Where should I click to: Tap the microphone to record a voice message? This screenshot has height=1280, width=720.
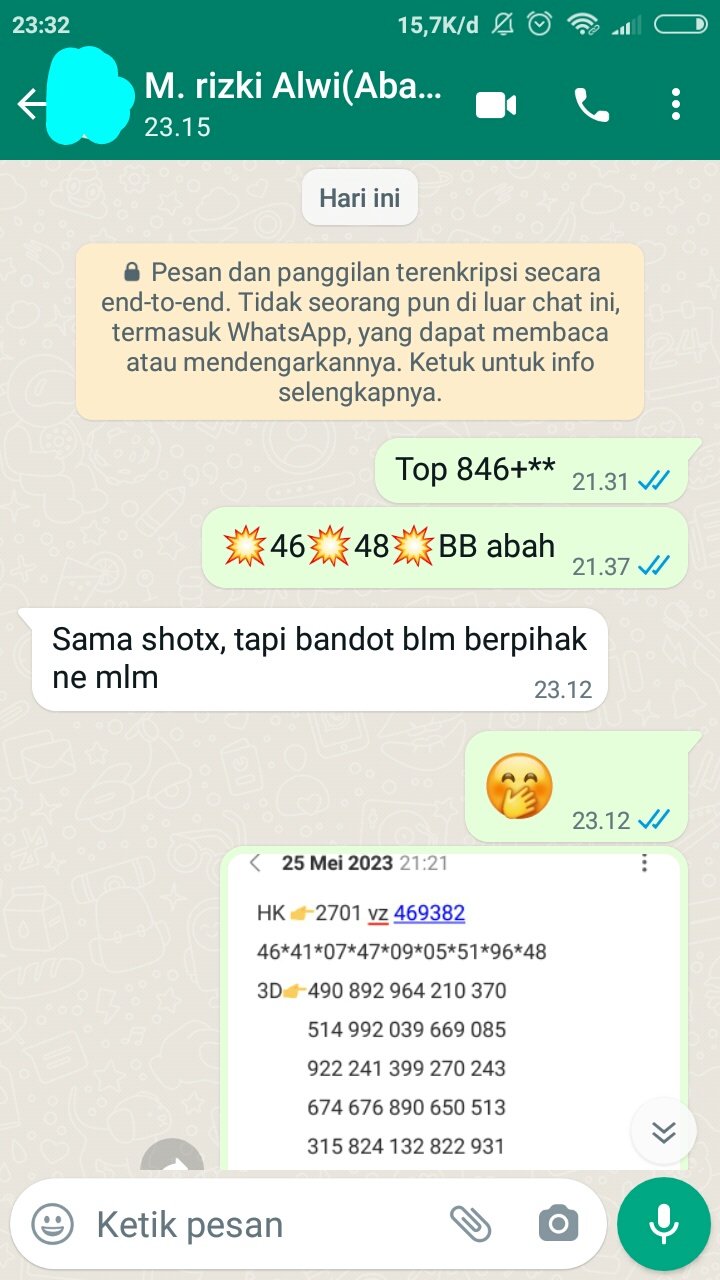(x=663, y=1223)
